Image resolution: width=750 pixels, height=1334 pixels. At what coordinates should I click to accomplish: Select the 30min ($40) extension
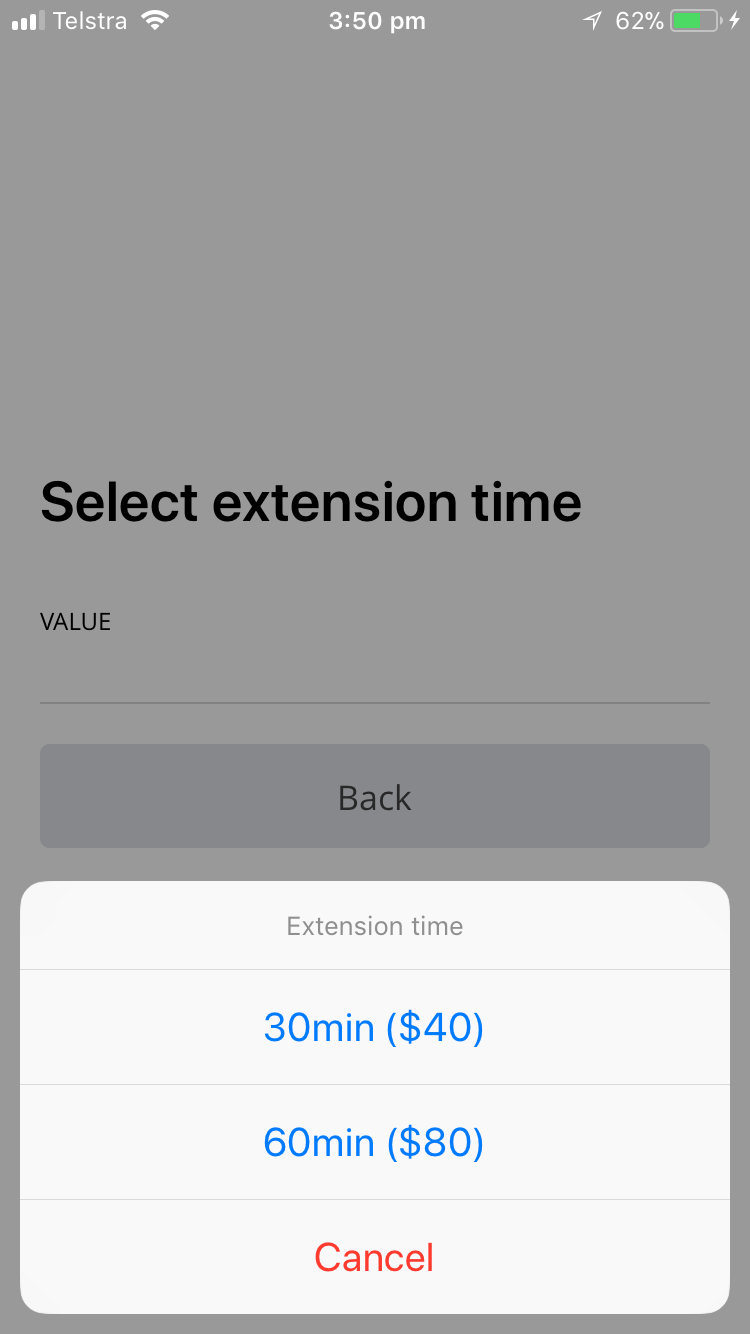(374, 1027)
